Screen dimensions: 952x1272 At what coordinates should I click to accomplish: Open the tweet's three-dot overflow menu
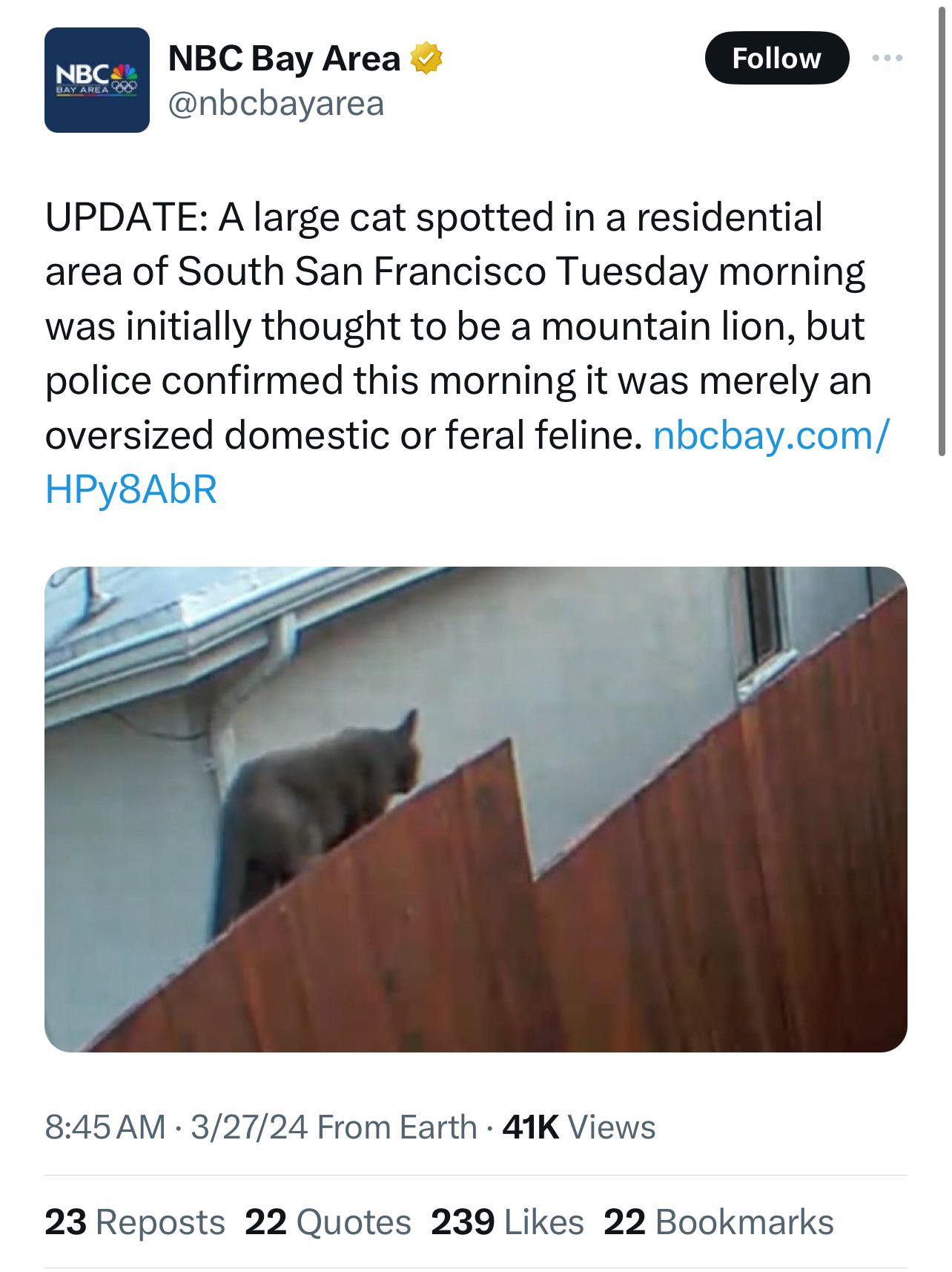(x=887, y=58)
